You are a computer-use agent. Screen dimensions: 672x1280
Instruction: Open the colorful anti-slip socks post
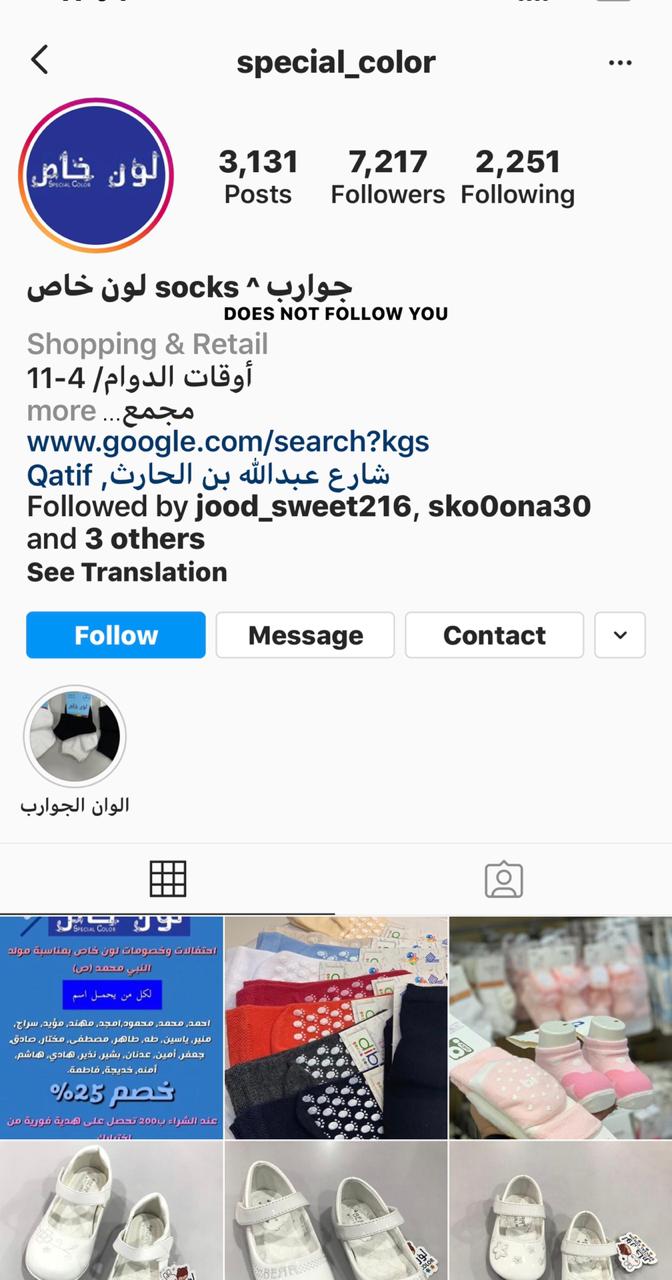(336, 1026)
